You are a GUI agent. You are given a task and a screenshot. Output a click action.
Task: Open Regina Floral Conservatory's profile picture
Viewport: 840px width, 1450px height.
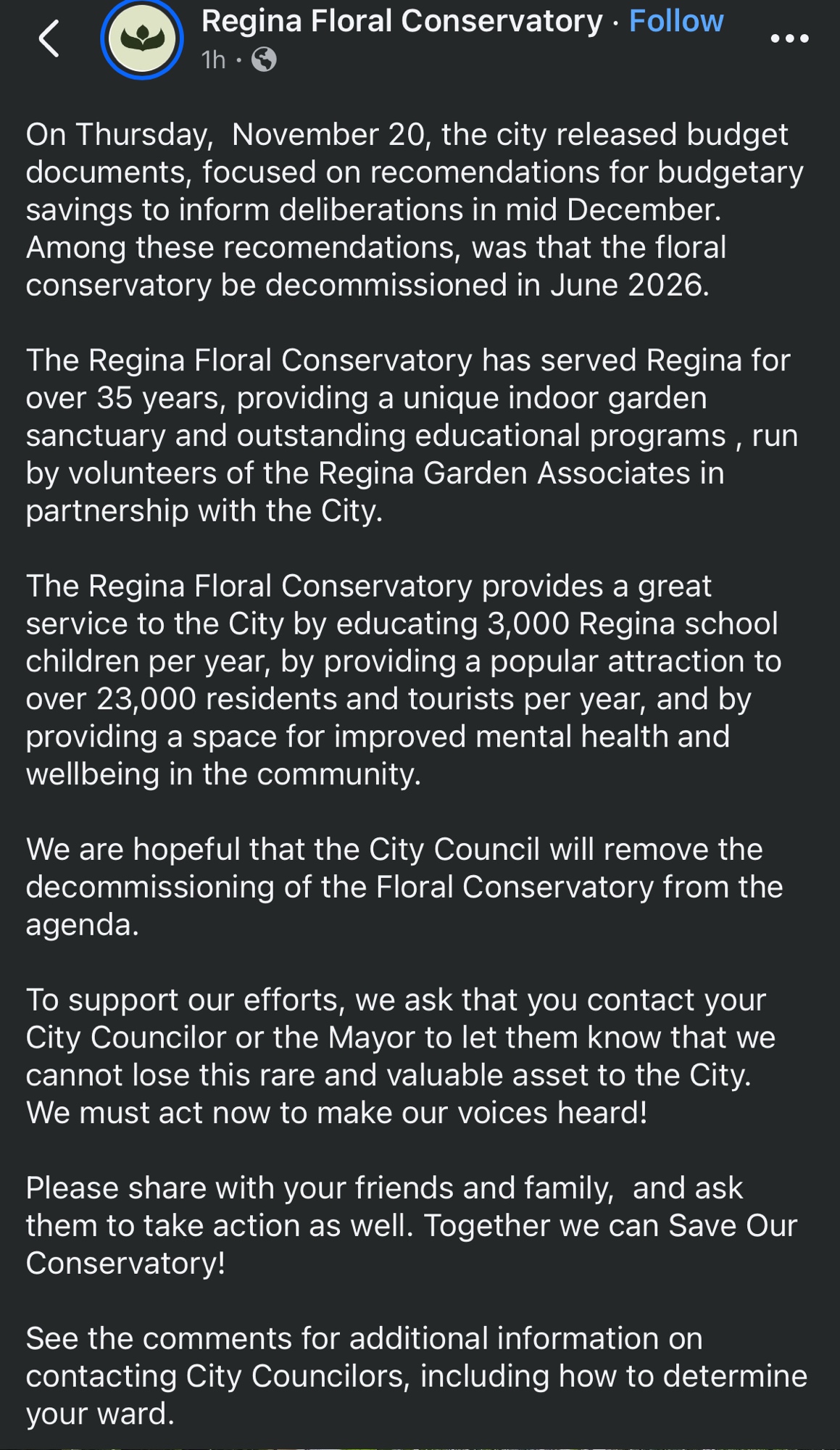coord(142,39)
